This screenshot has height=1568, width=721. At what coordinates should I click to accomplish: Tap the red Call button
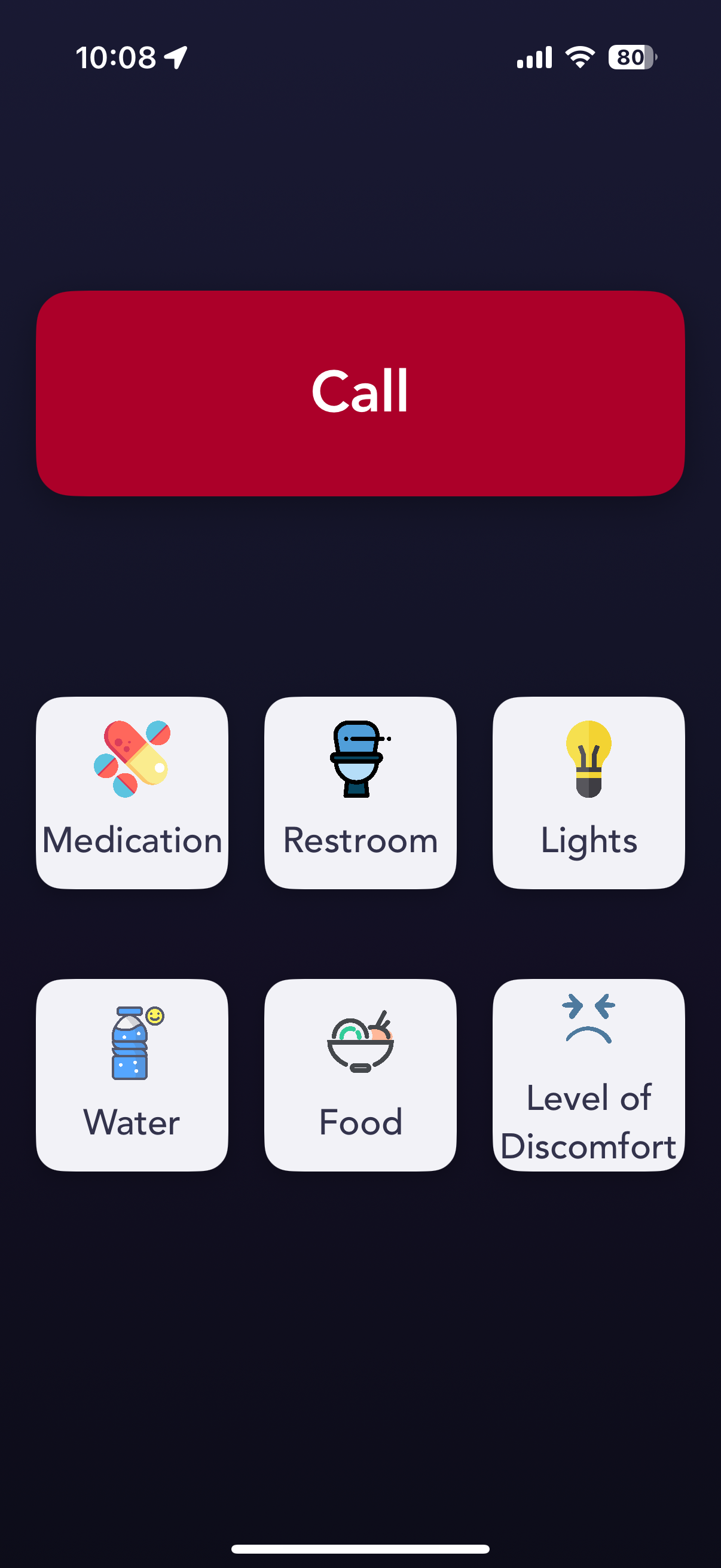360,393
